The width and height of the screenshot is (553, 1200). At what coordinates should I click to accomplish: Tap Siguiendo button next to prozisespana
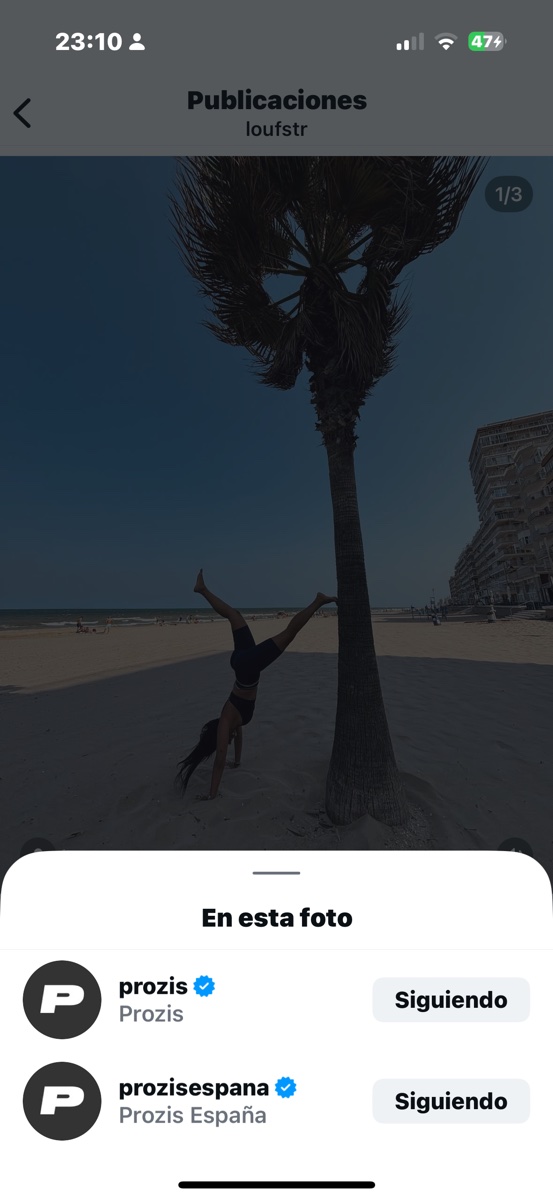(451, 1101)
